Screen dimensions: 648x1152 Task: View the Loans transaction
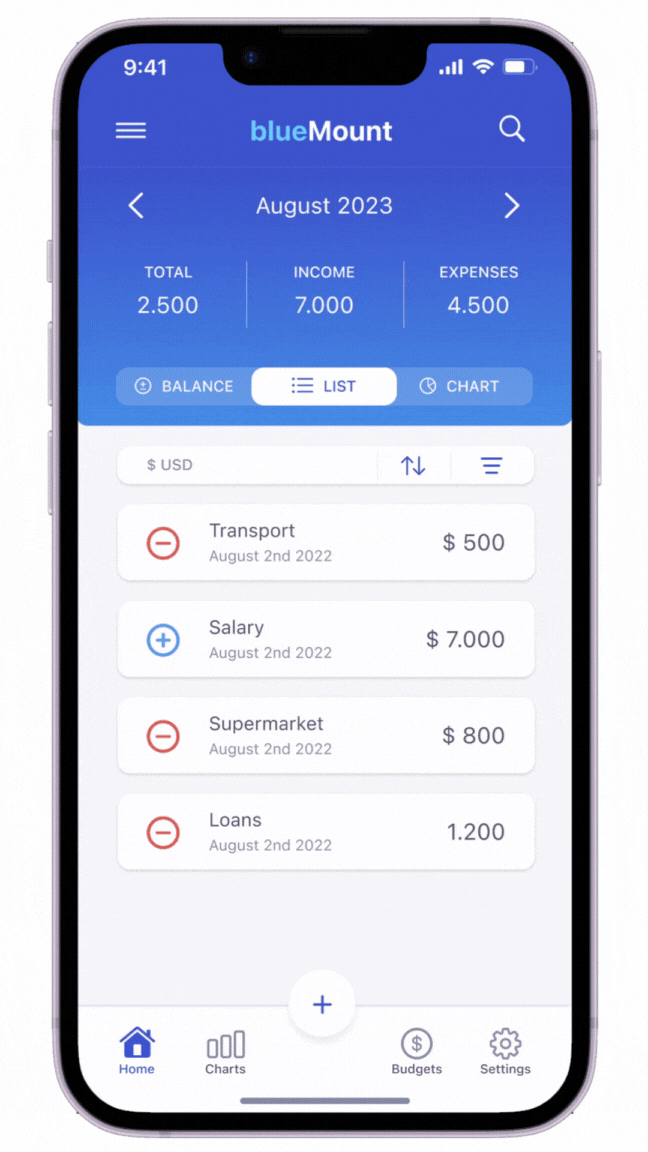tap(325, 831)
